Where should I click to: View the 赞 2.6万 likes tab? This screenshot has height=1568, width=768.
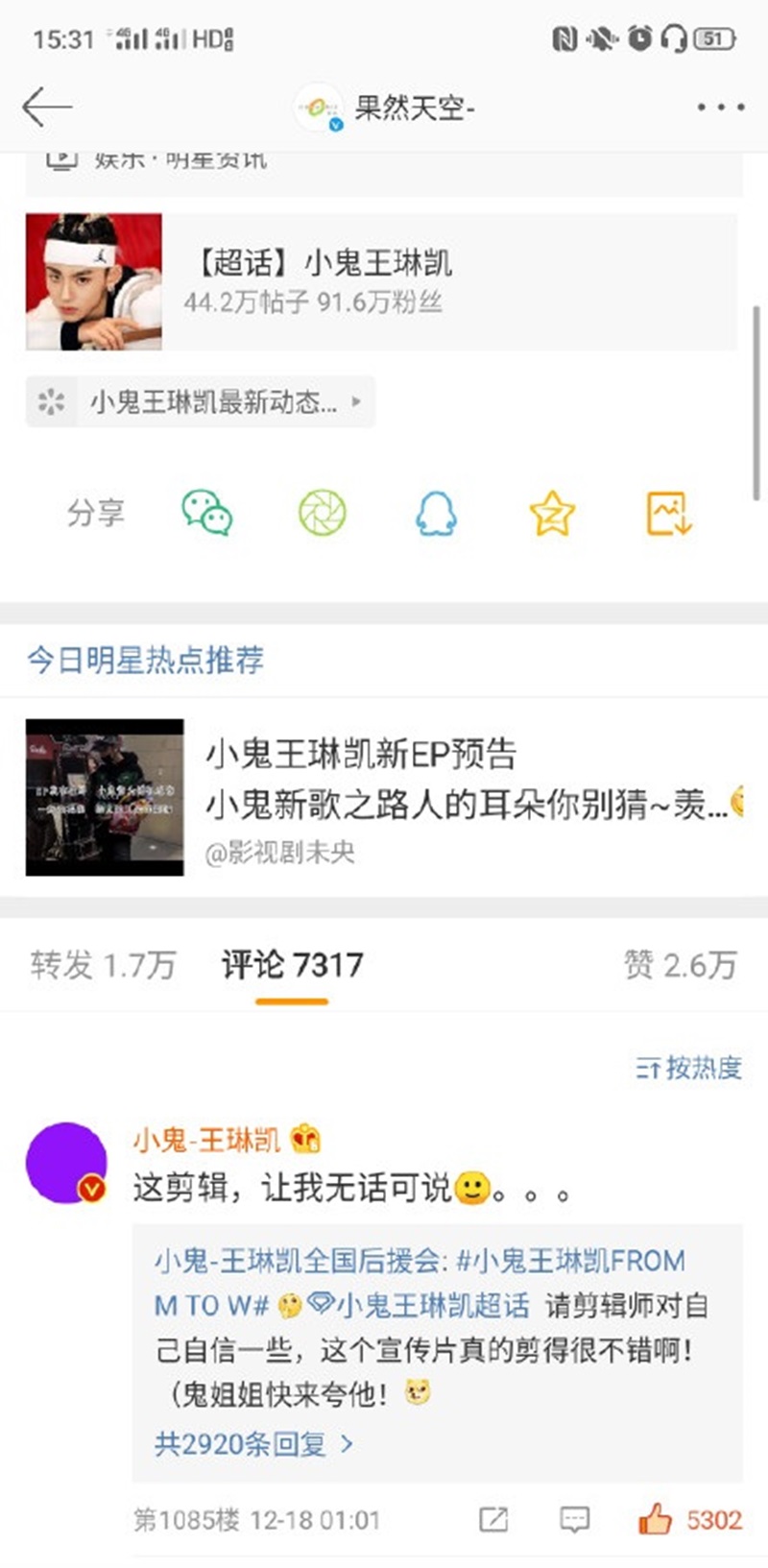[x=680, y=965]
